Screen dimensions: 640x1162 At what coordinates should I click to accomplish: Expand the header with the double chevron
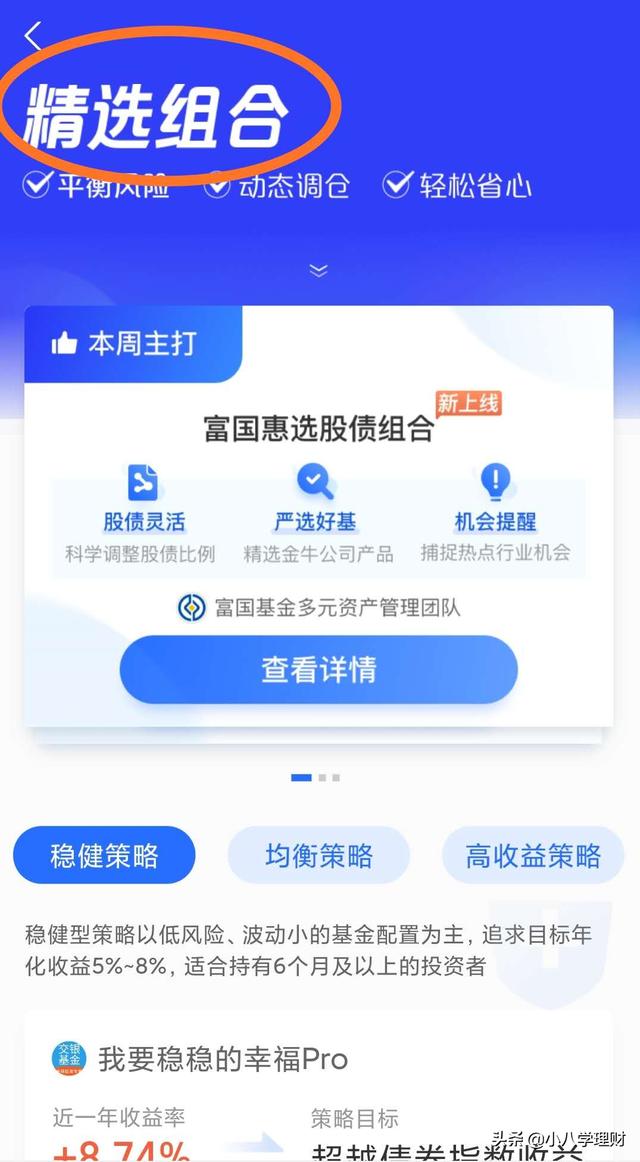(x=319, y=270)
